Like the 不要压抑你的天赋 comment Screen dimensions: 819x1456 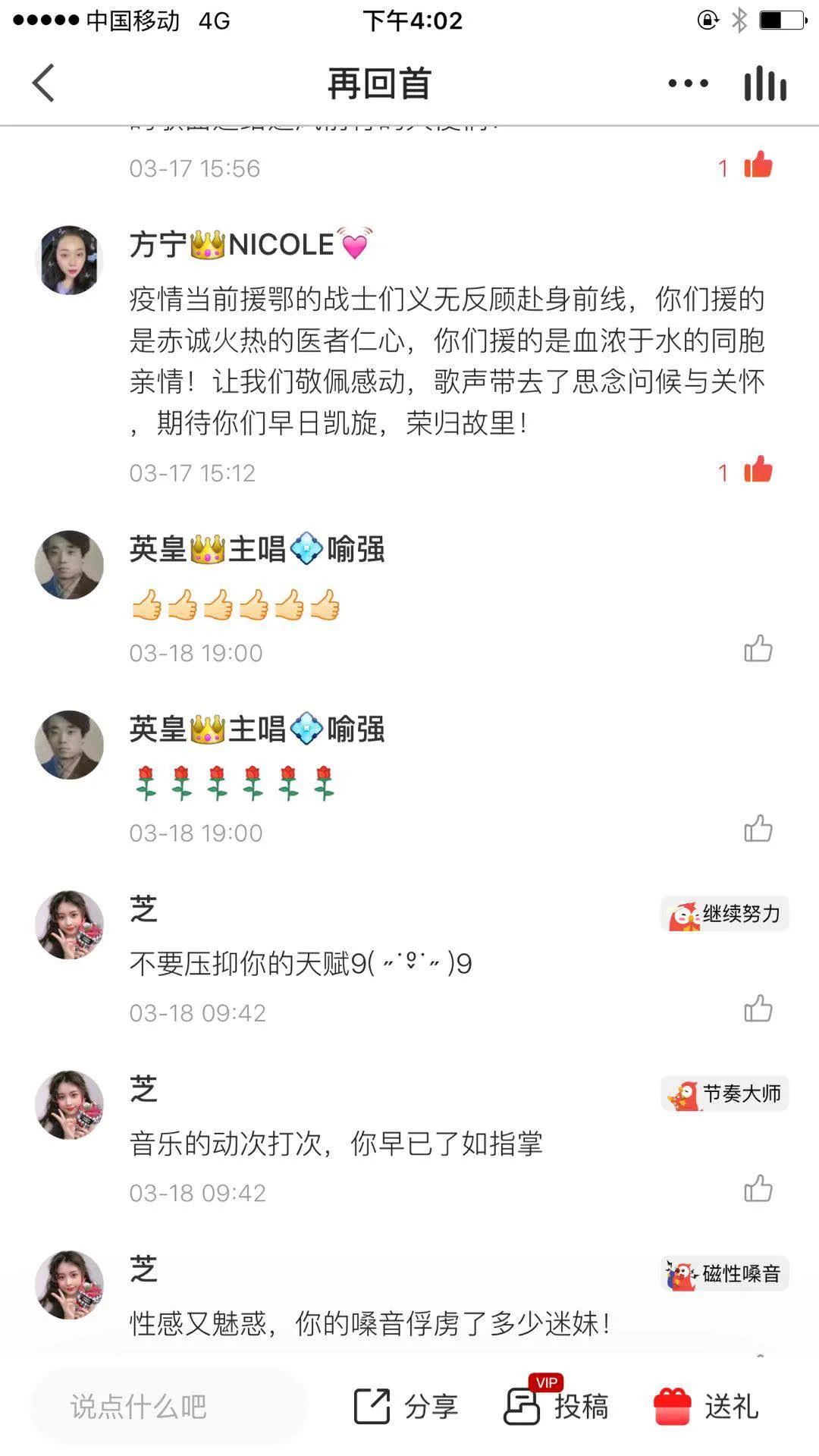point(758,1009)
